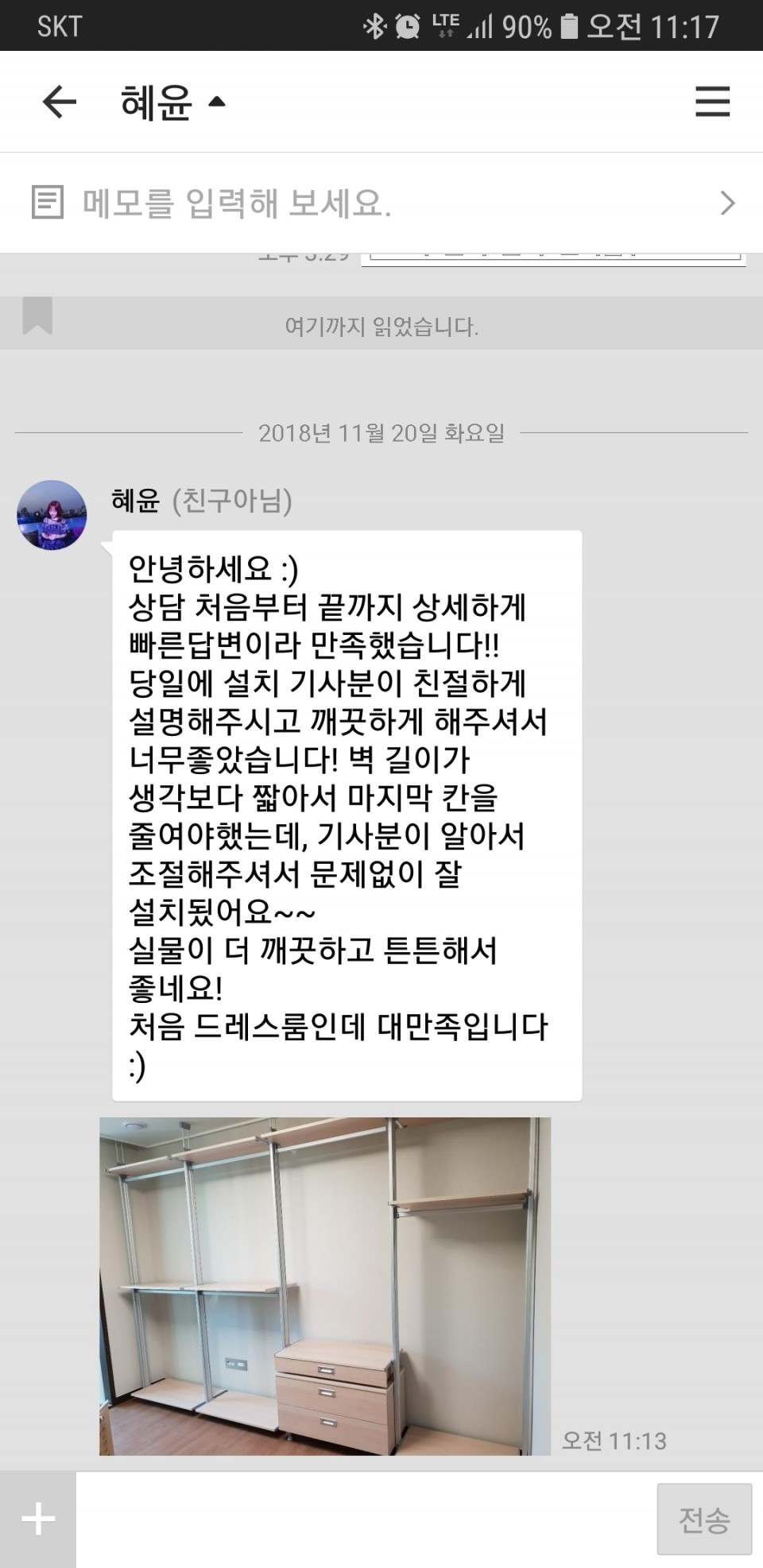Viewport: 763px width, 1568px height.
Task: Open the hamburger menu
Action: pos(712,102)
